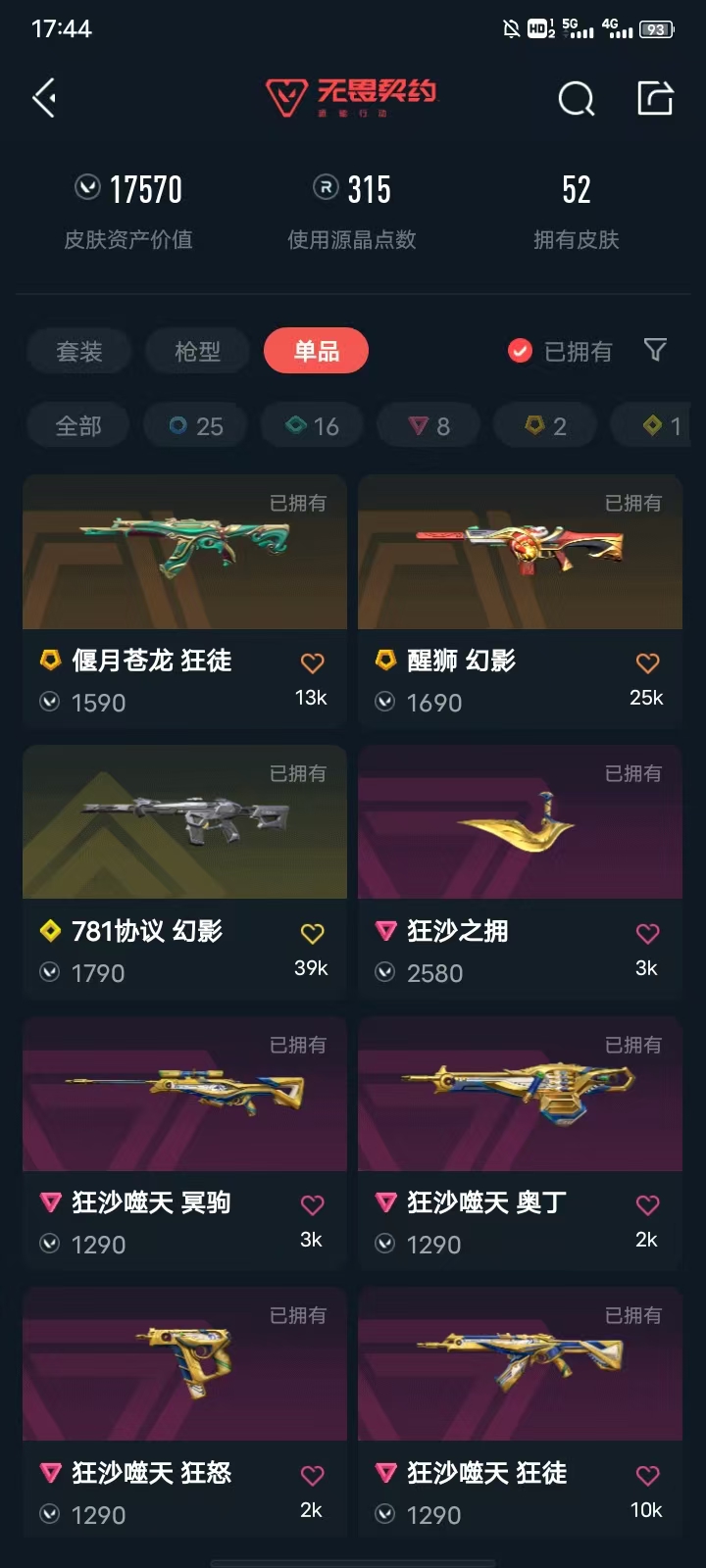Filter by the blue tier chip showing 25
The image size is (706, 1568).
(196, 425)
